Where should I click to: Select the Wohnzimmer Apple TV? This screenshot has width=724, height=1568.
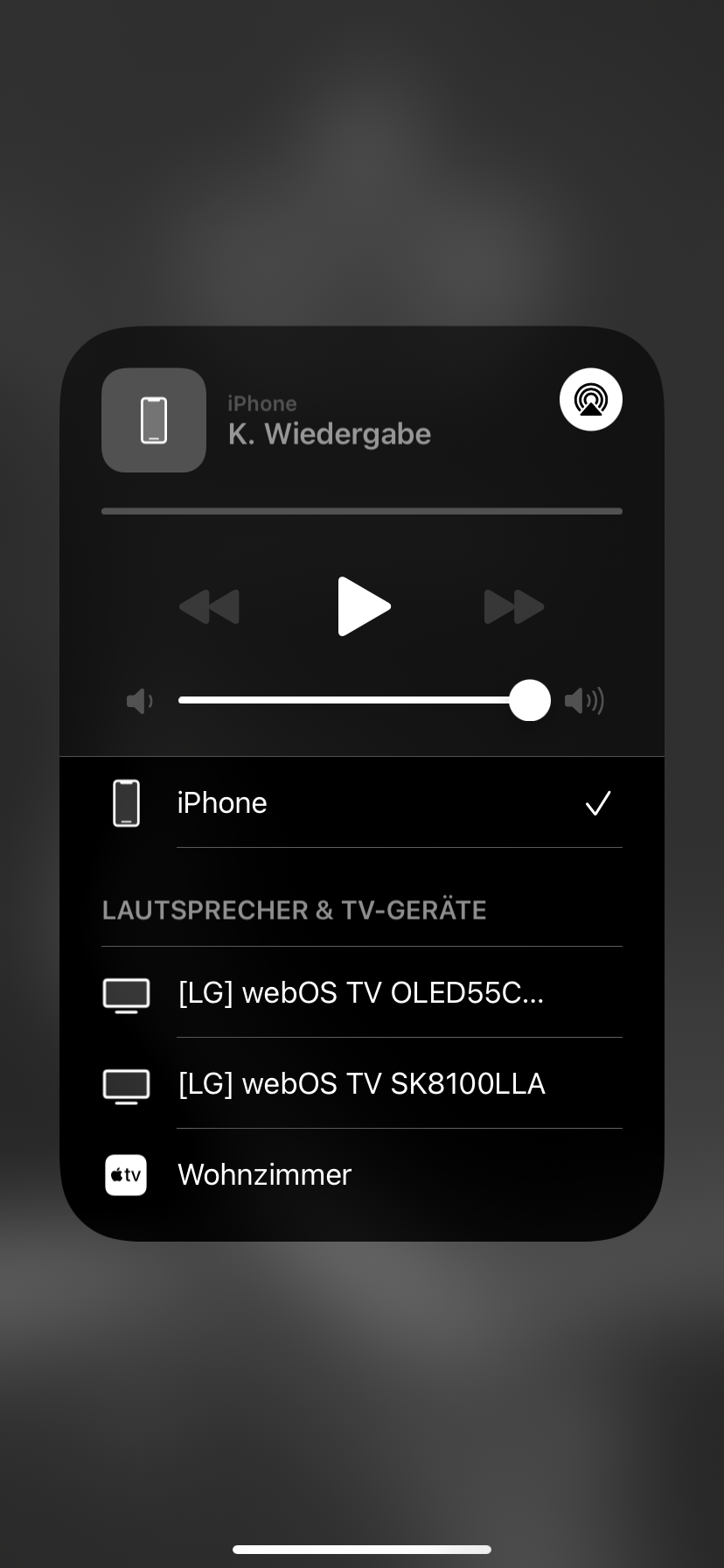(361, 1174)
